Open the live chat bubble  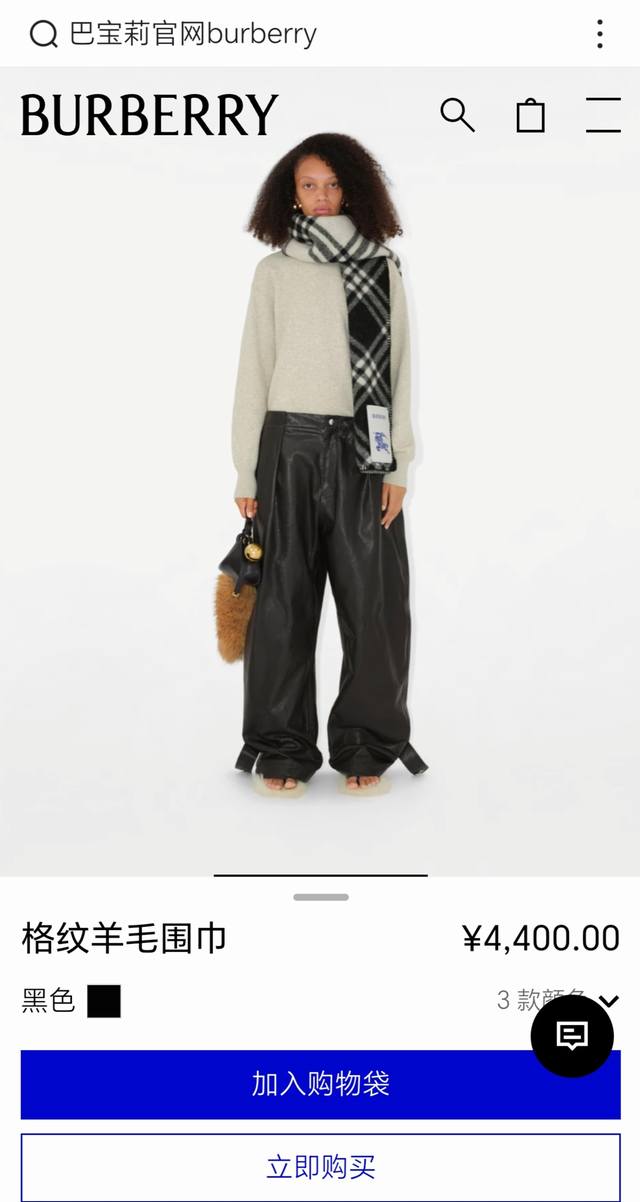(572, 1036)
